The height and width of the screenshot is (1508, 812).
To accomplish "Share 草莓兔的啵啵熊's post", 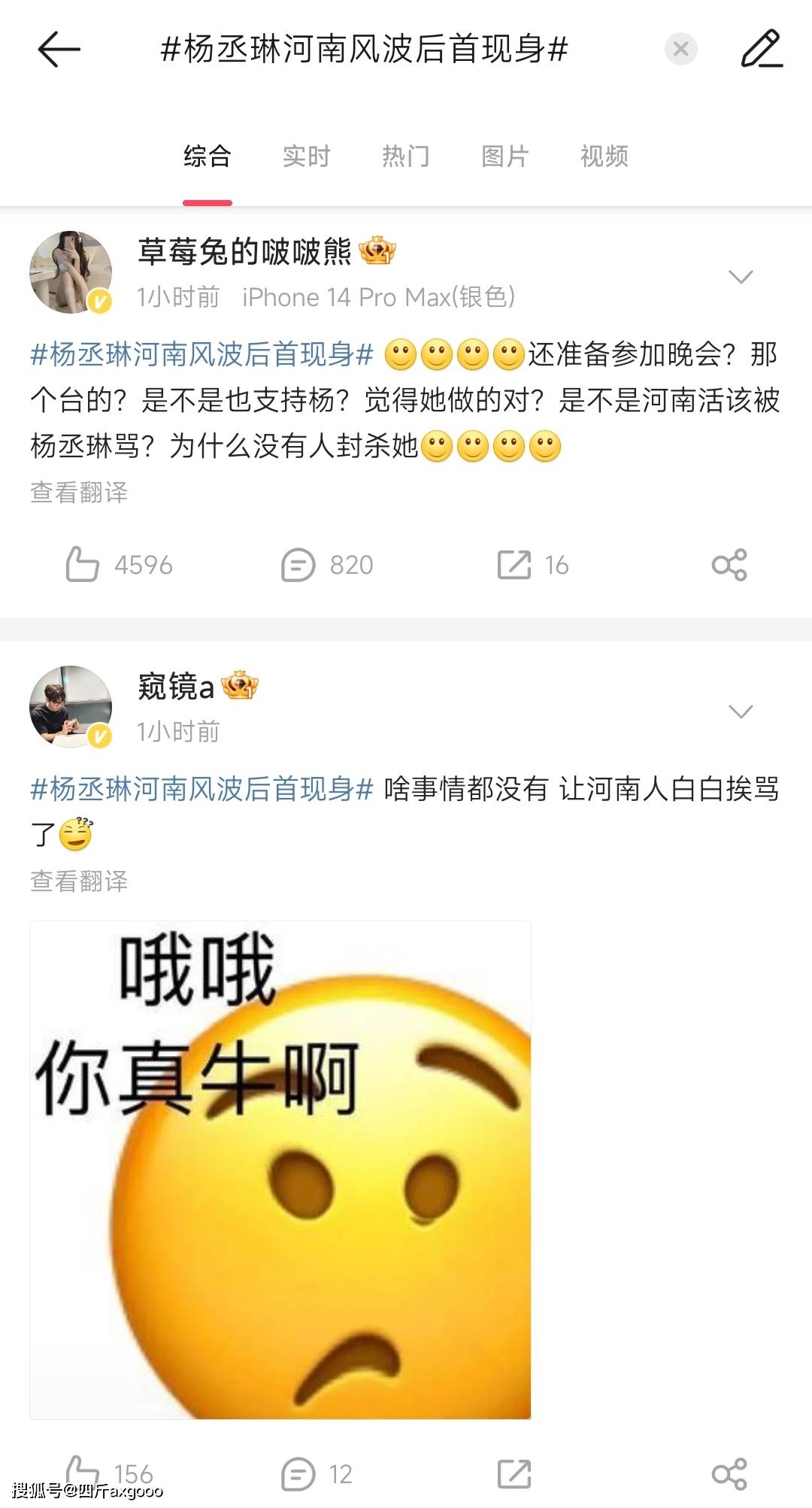I will pyautogui.click(x=729, y=565).
